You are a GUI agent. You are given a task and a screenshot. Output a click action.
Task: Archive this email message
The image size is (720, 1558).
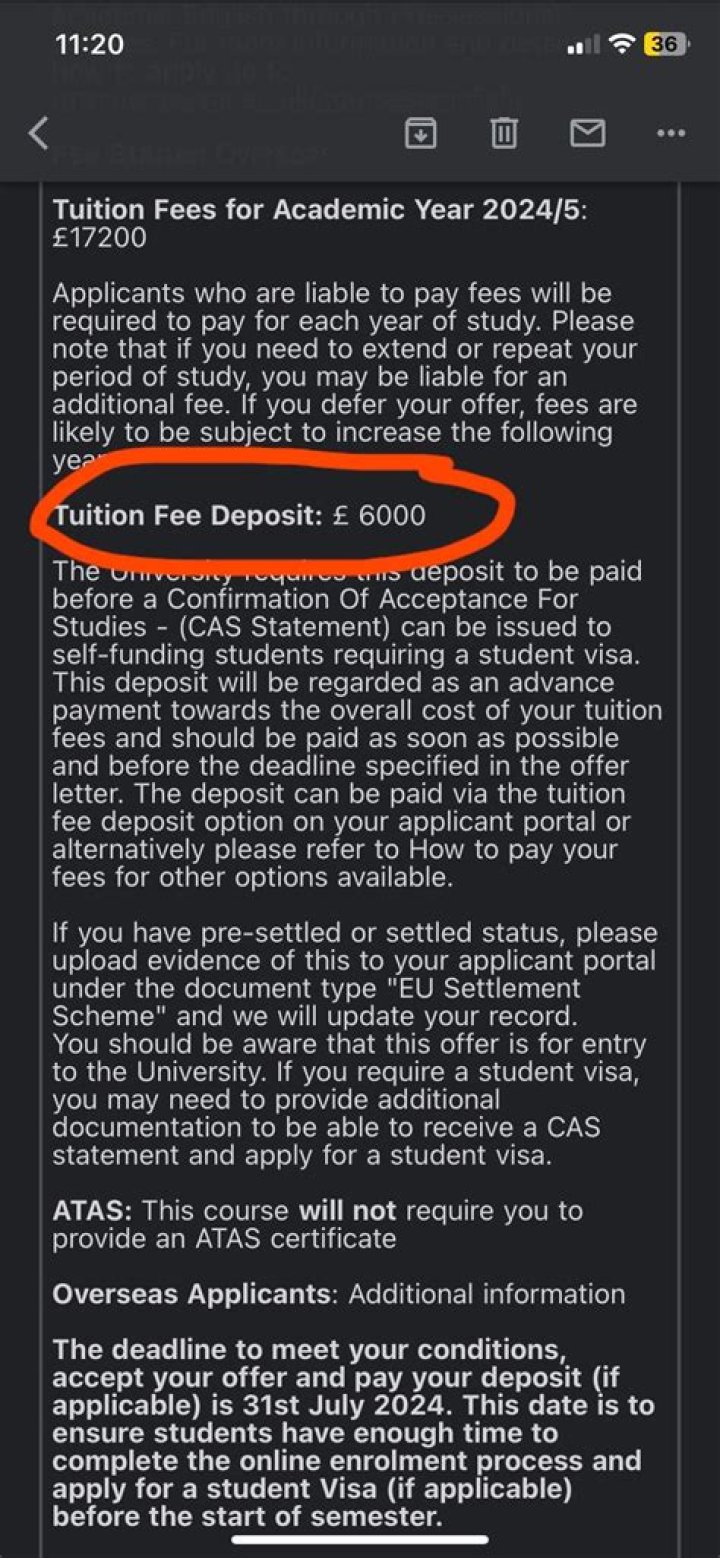click(419, 132)
